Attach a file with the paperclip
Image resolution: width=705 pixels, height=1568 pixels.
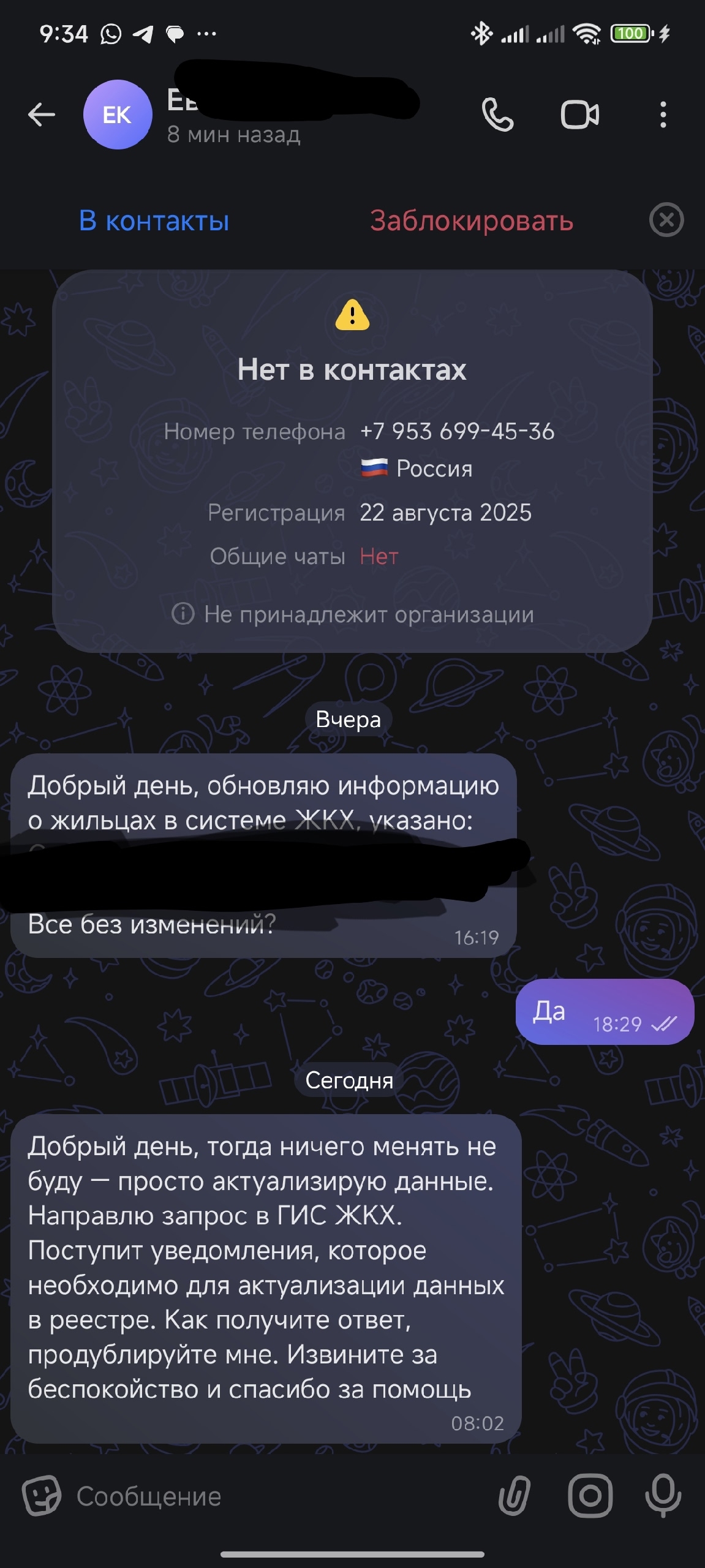click(x=514, y=1496)
